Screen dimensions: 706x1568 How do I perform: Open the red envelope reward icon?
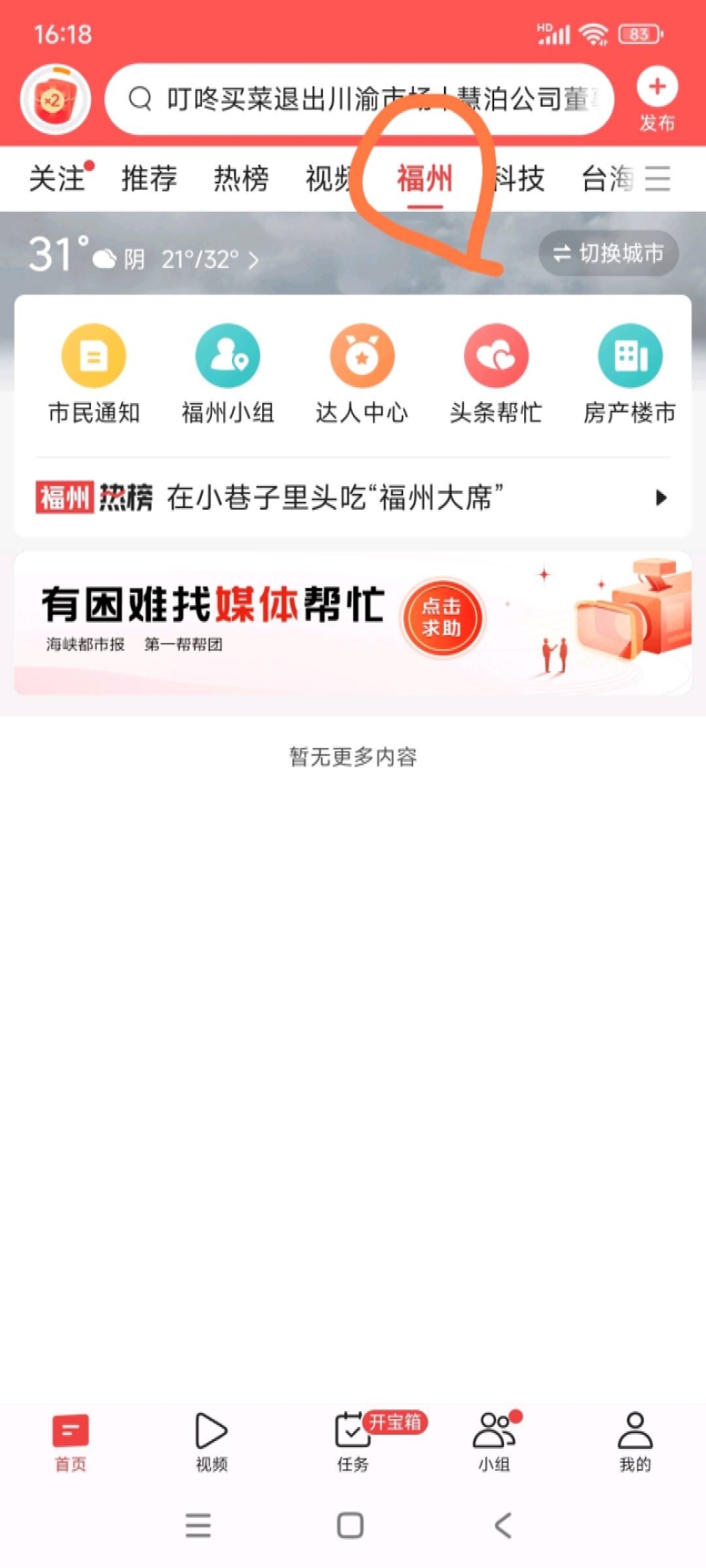point(56,100)
